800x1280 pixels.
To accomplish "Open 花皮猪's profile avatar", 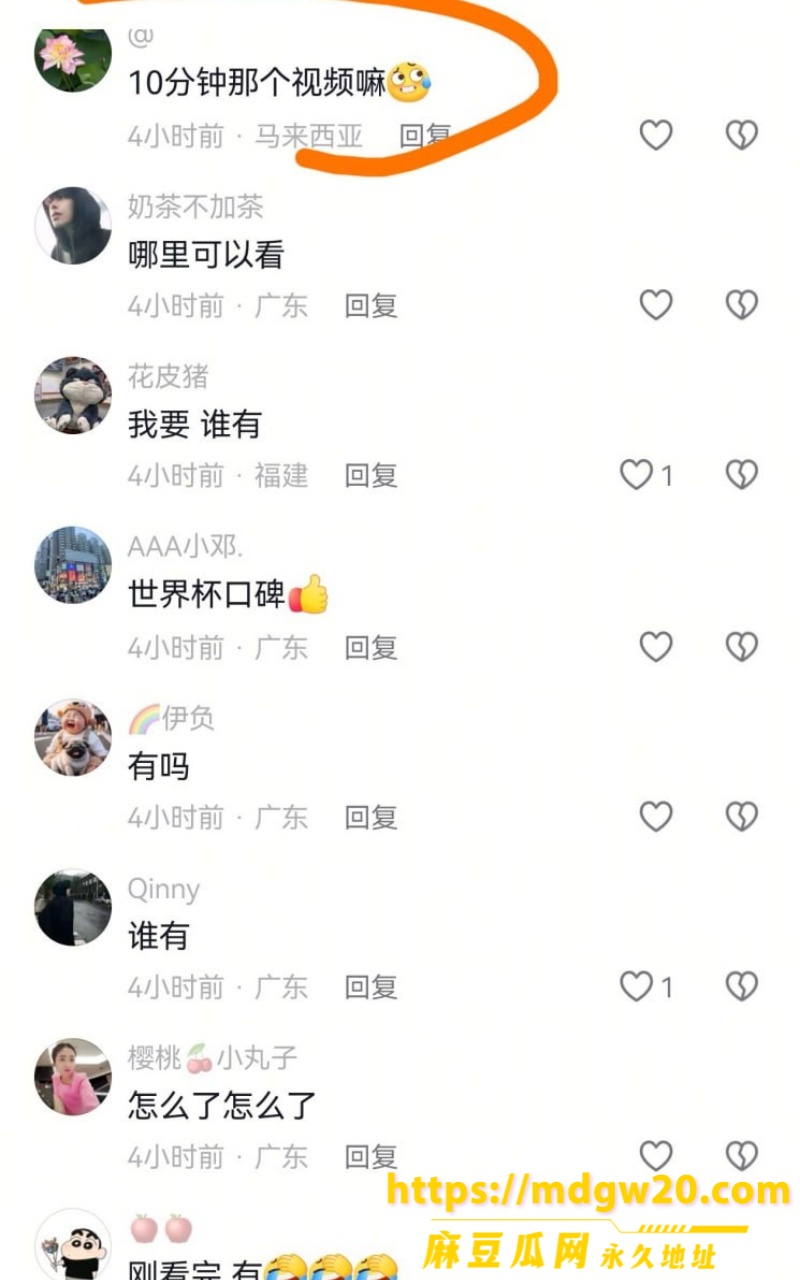I will click(73, 396).
